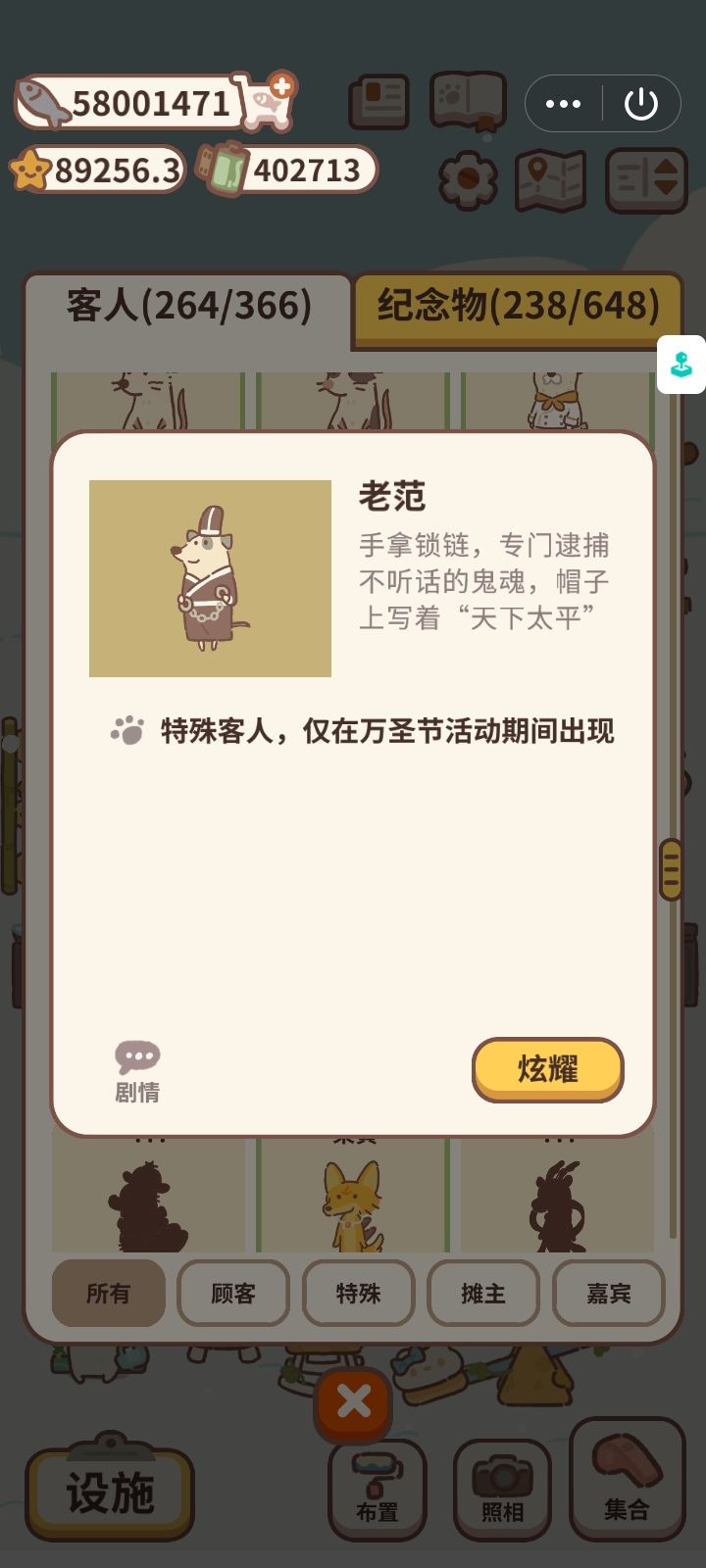Screen dimensions: 706x1568
Task: Open the 照相 camera tool
Action: pos(502,1490)
